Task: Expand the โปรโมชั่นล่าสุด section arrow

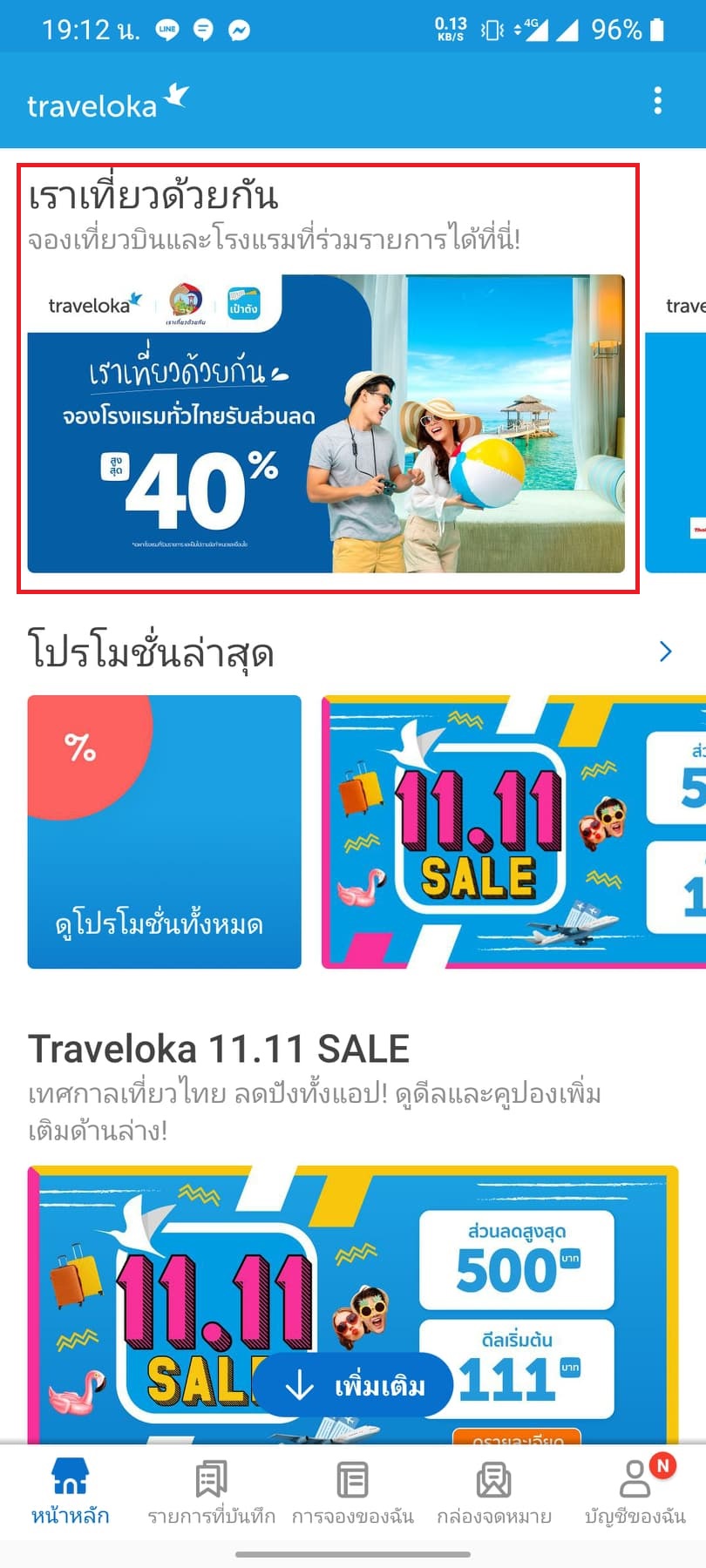Action: [666, 652]
